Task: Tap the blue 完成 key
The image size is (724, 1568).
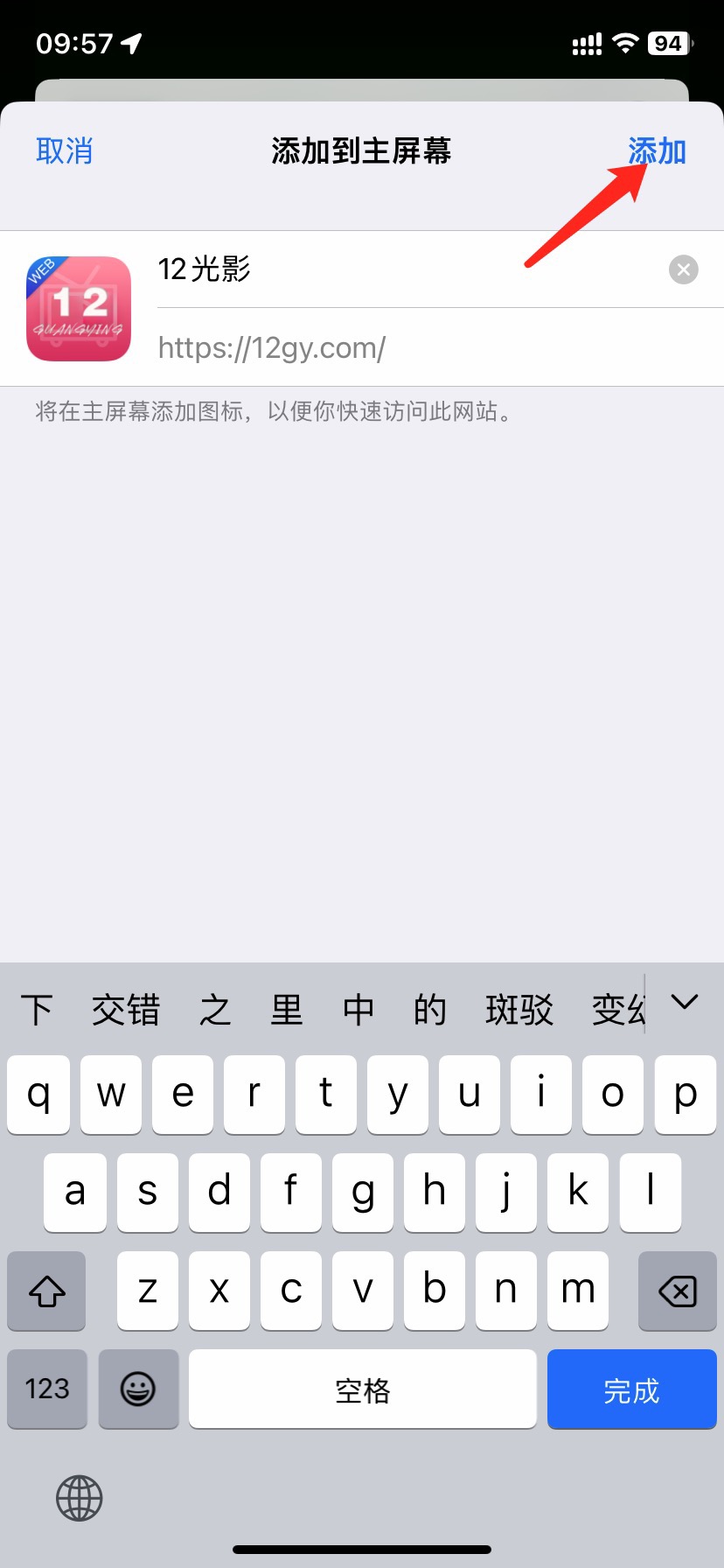Action: [631, 1389]
